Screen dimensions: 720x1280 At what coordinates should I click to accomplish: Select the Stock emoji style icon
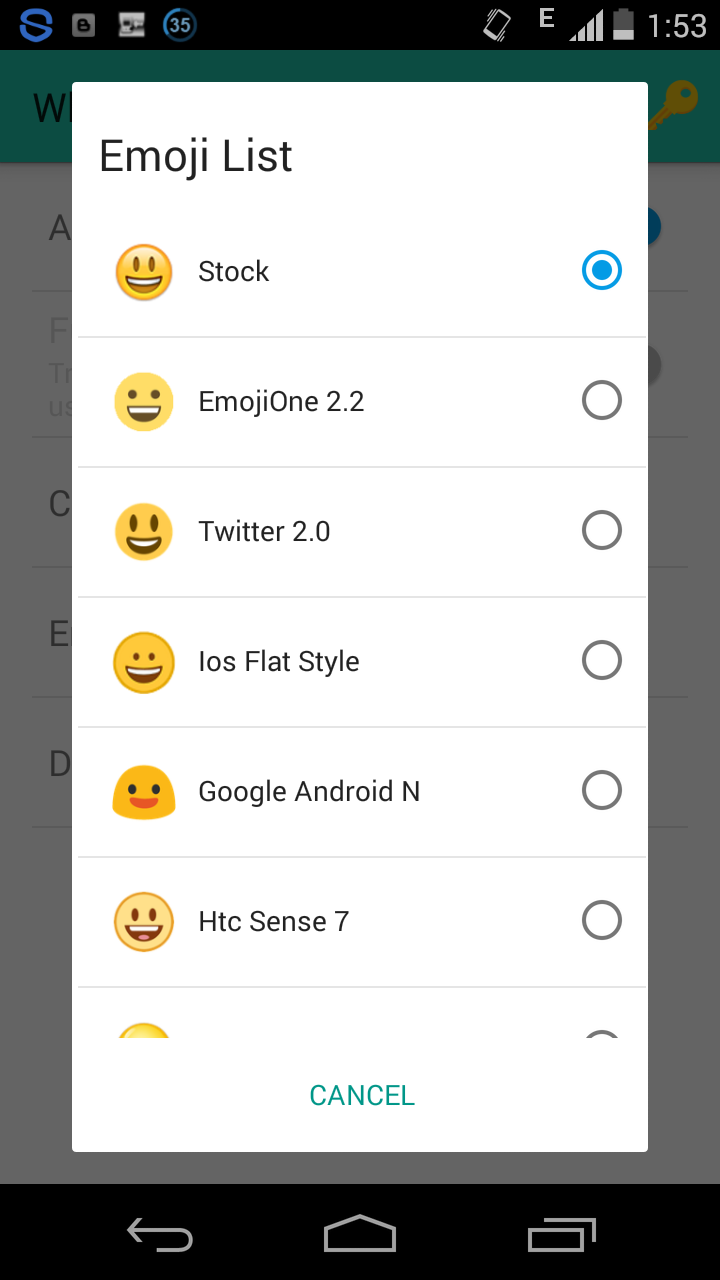(x=144, y=271)
